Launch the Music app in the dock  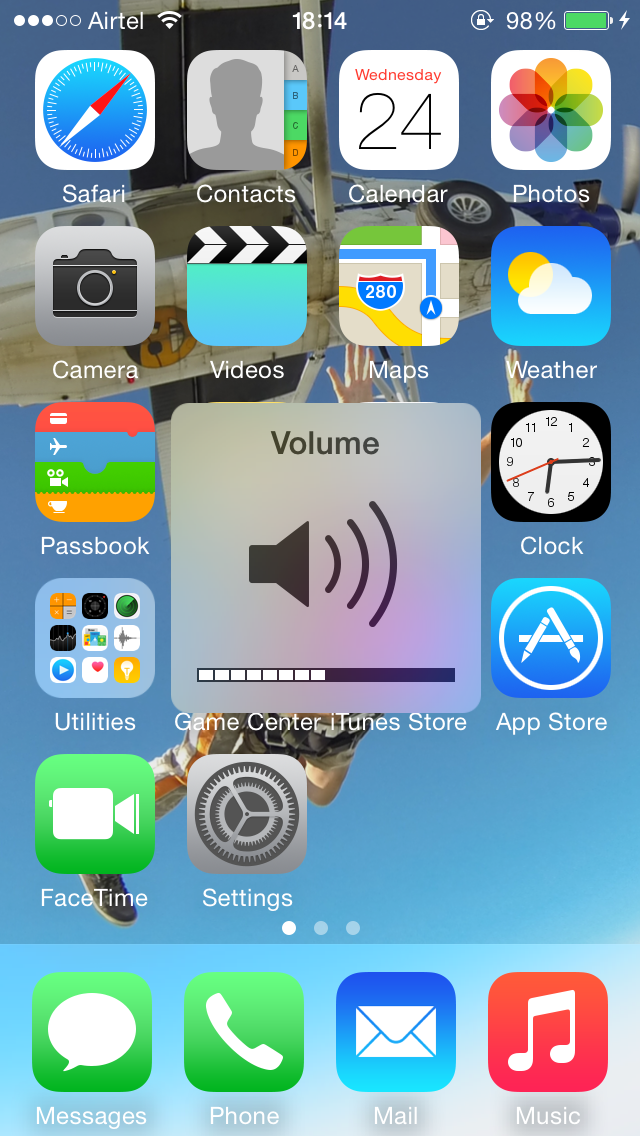point(548,1032)
